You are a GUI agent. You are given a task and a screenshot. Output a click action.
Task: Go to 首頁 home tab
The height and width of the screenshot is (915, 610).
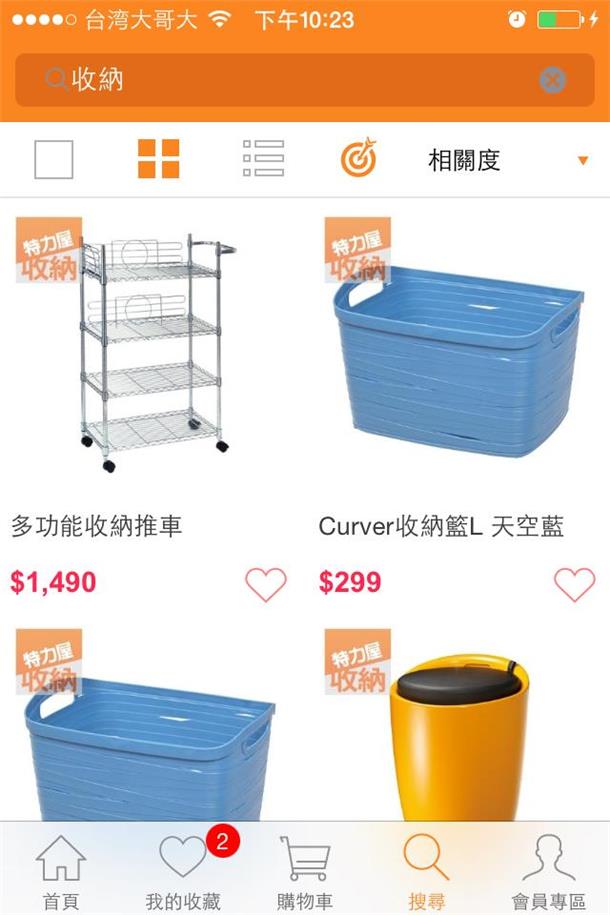tap(61, 870)
